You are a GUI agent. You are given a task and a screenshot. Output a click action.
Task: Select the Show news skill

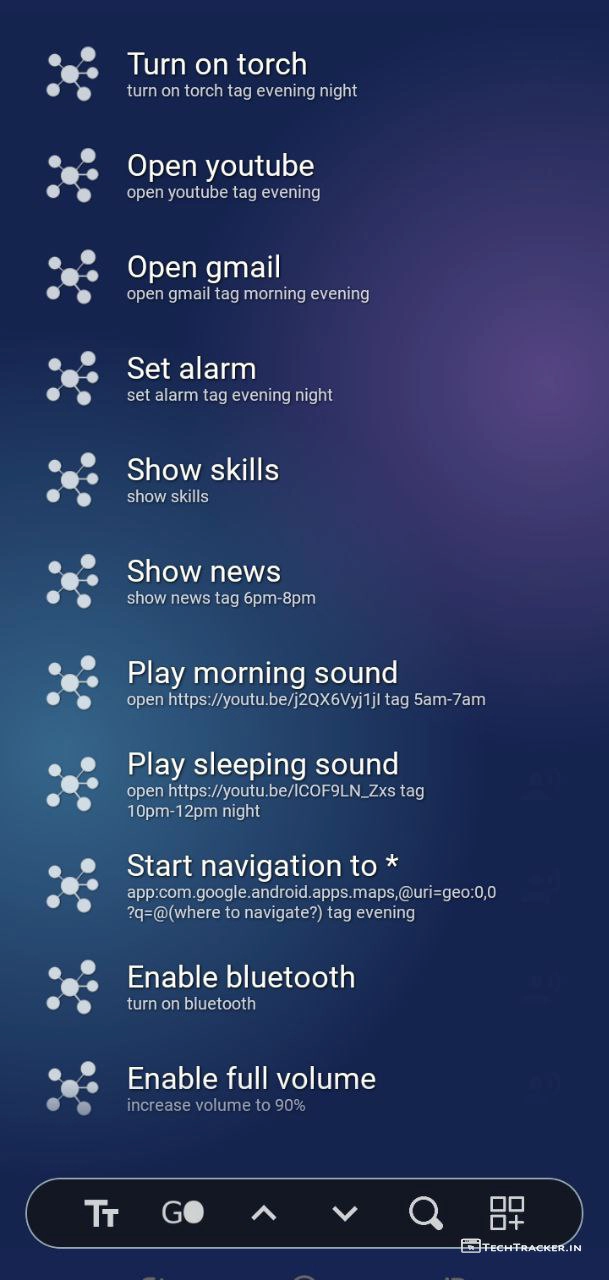coord(203,581)
